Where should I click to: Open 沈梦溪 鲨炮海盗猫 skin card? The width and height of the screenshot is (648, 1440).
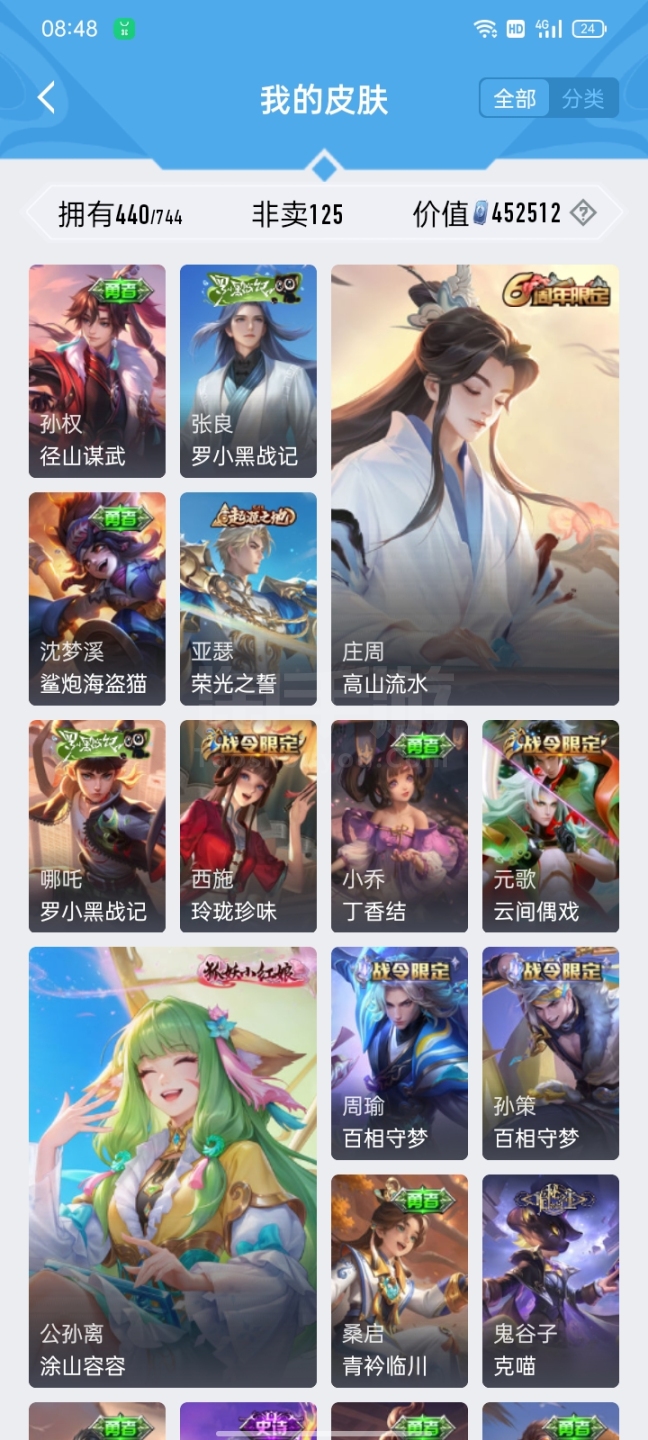click(97, 598)
